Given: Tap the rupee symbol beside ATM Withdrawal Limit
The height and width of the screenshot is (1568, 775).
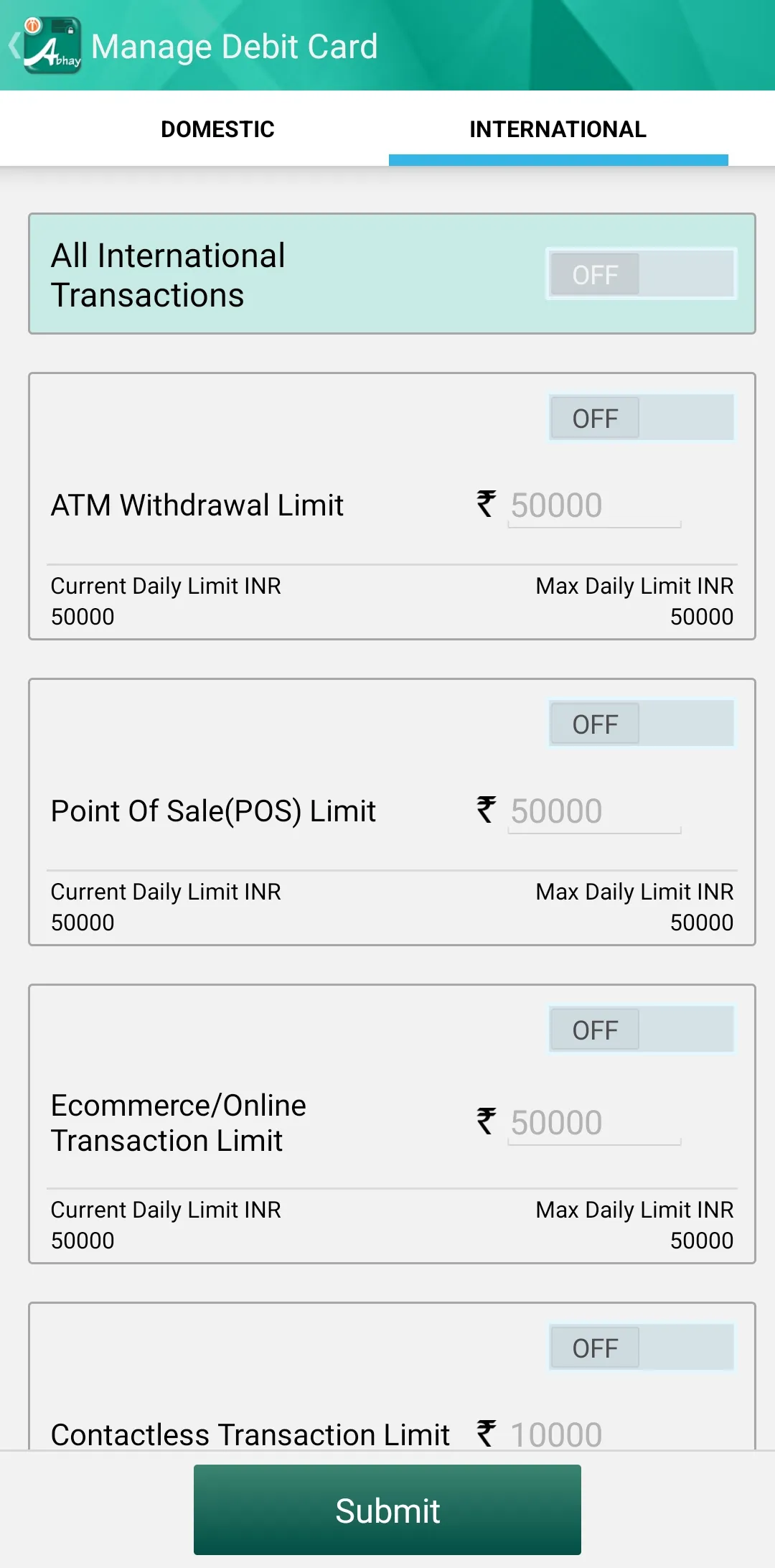Looking at the screenshot, I should 486,505.
